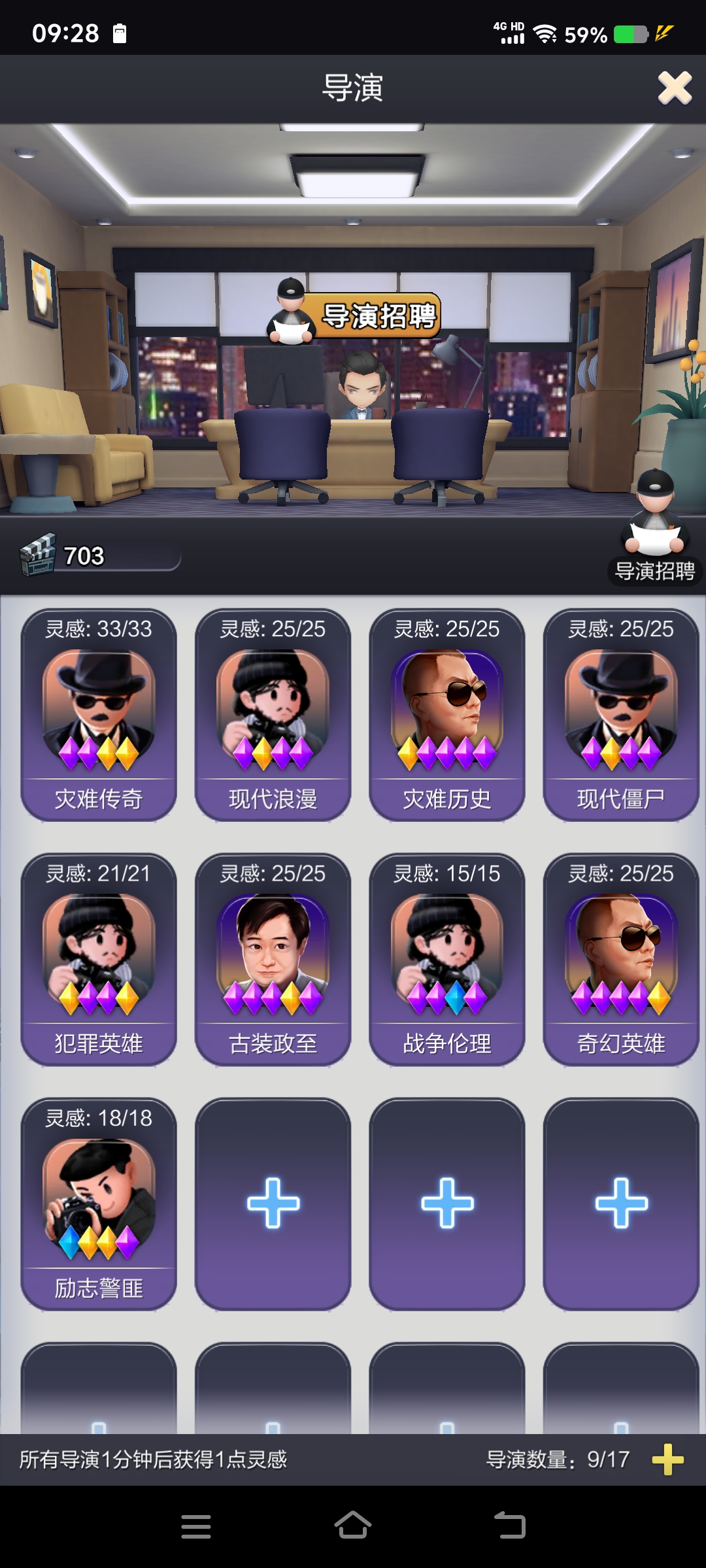
Task: Tap the system back button
Action: point(510,1526)
